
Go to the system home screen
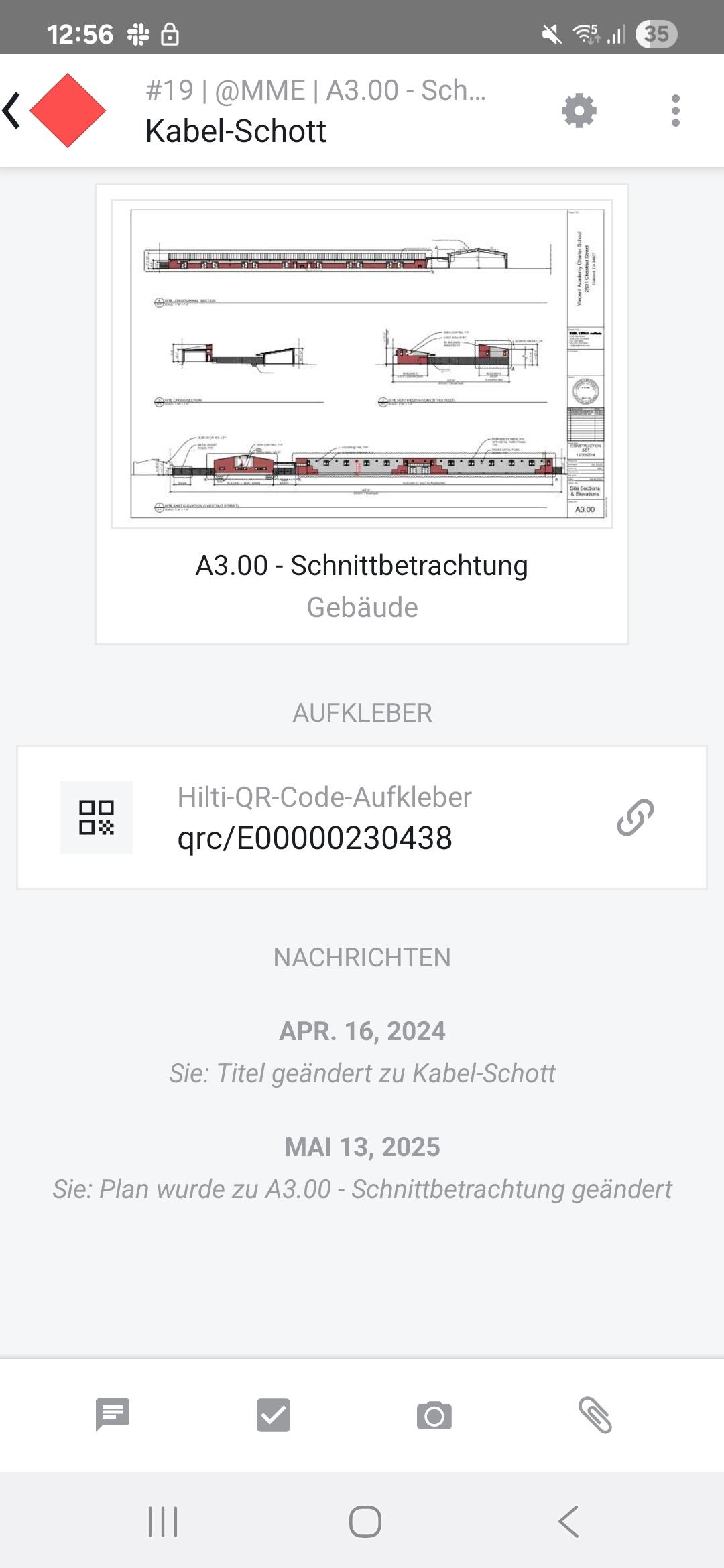click(365, 1521)
